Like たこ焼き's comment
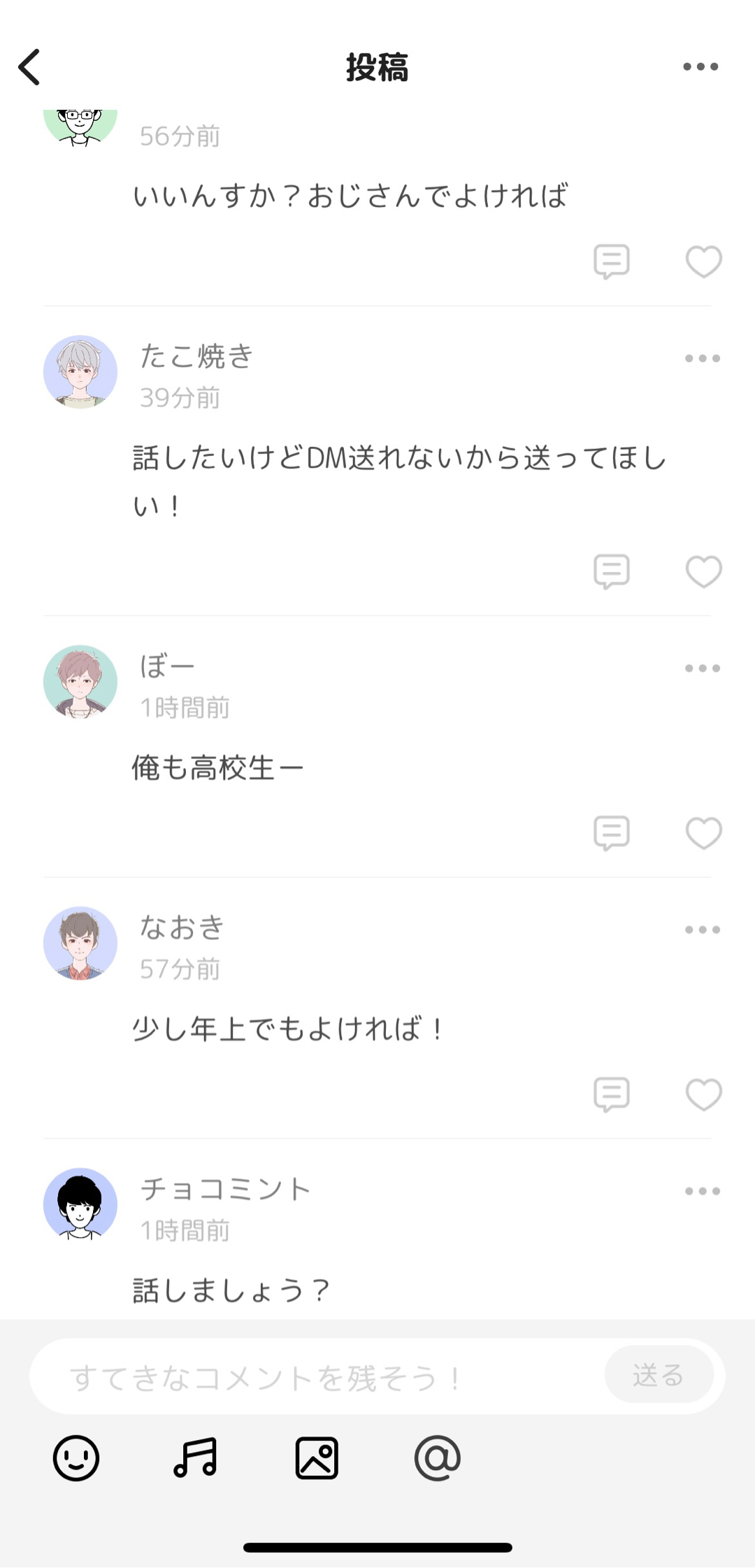This screenshot has height=1568, width=755. click(703, 571)
